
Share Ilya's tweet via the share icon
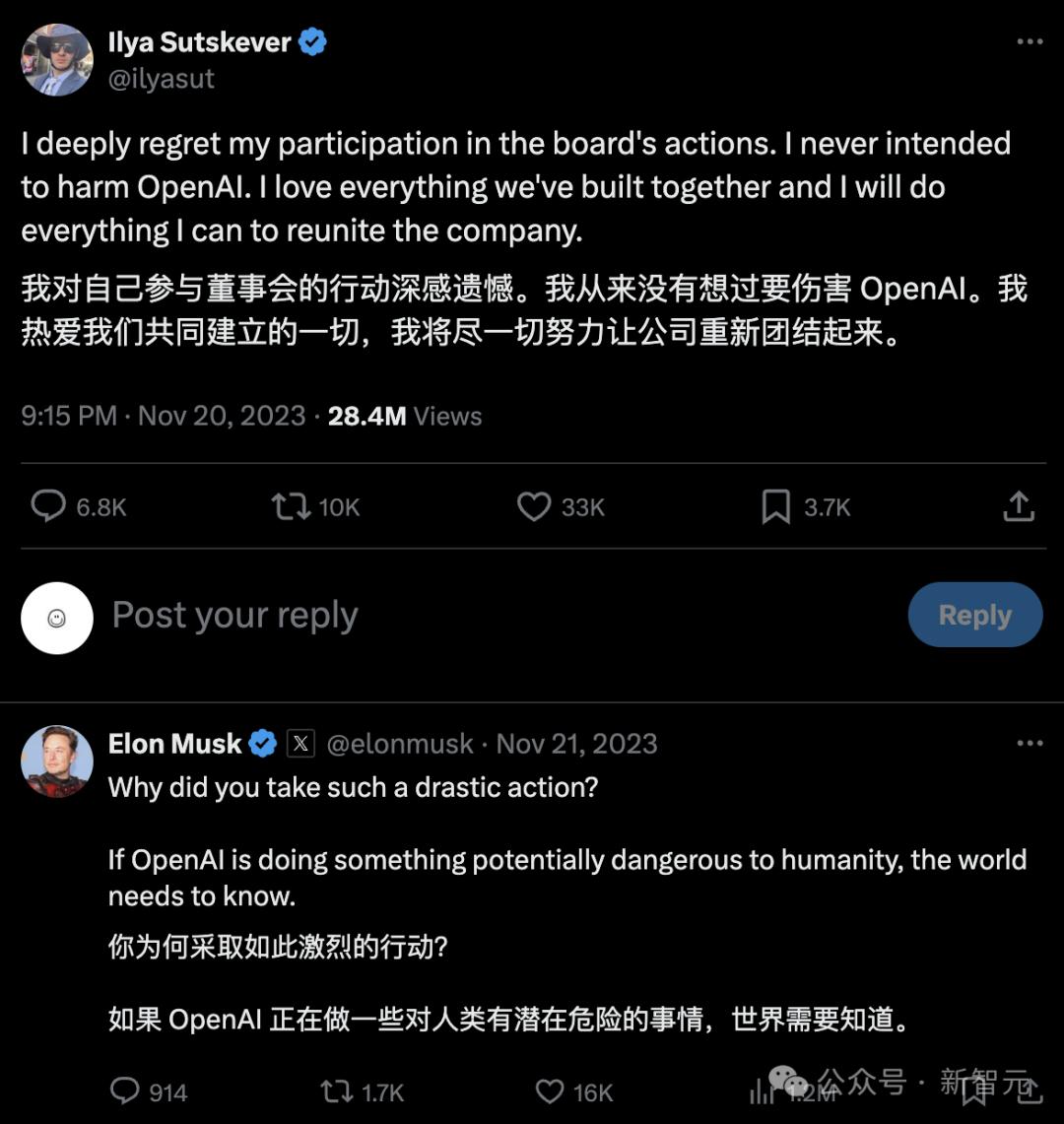click(1019, 507)
